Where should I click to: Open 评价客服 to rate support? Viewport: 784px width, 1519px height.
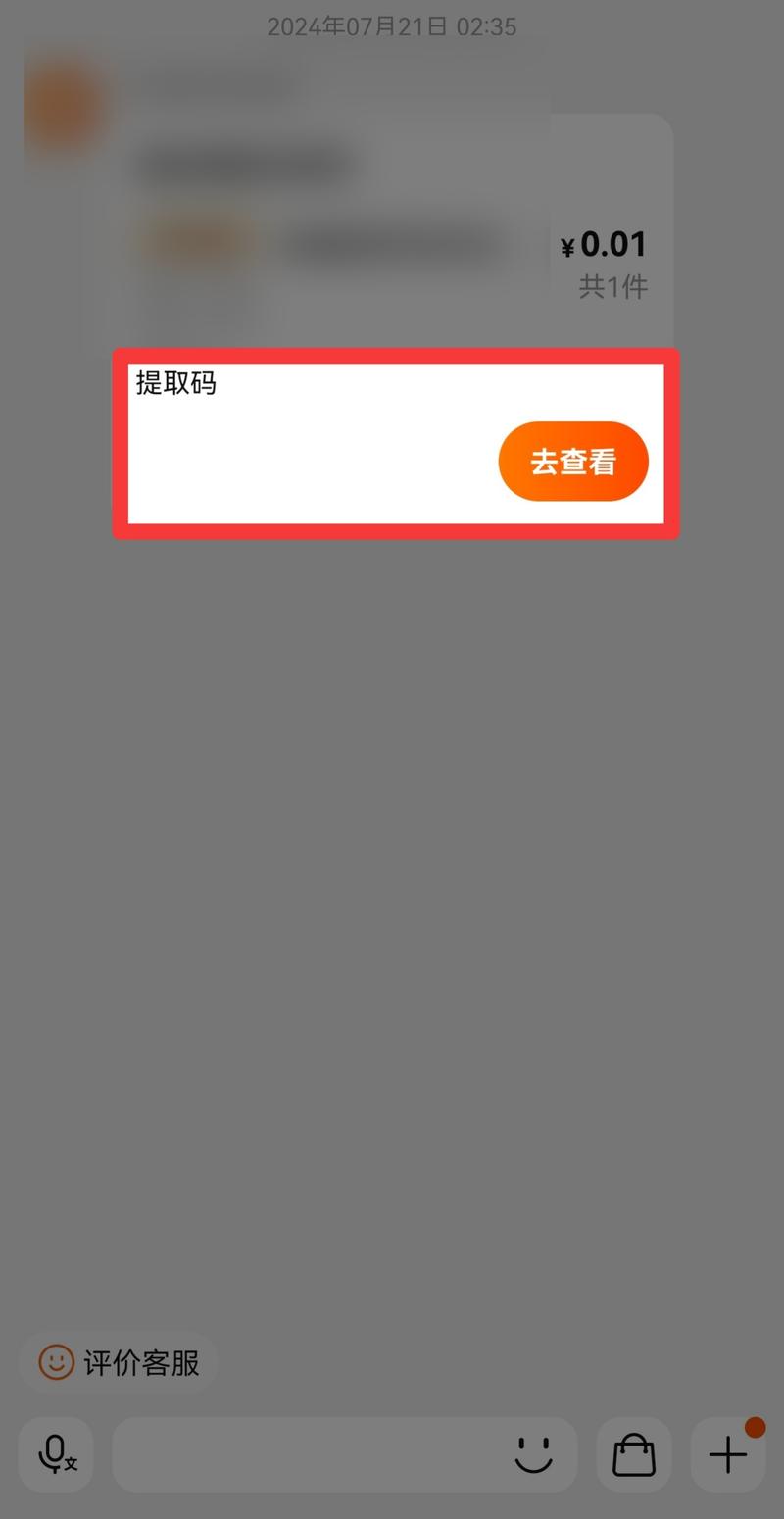pyautogui.click(x=119, y=1362)
